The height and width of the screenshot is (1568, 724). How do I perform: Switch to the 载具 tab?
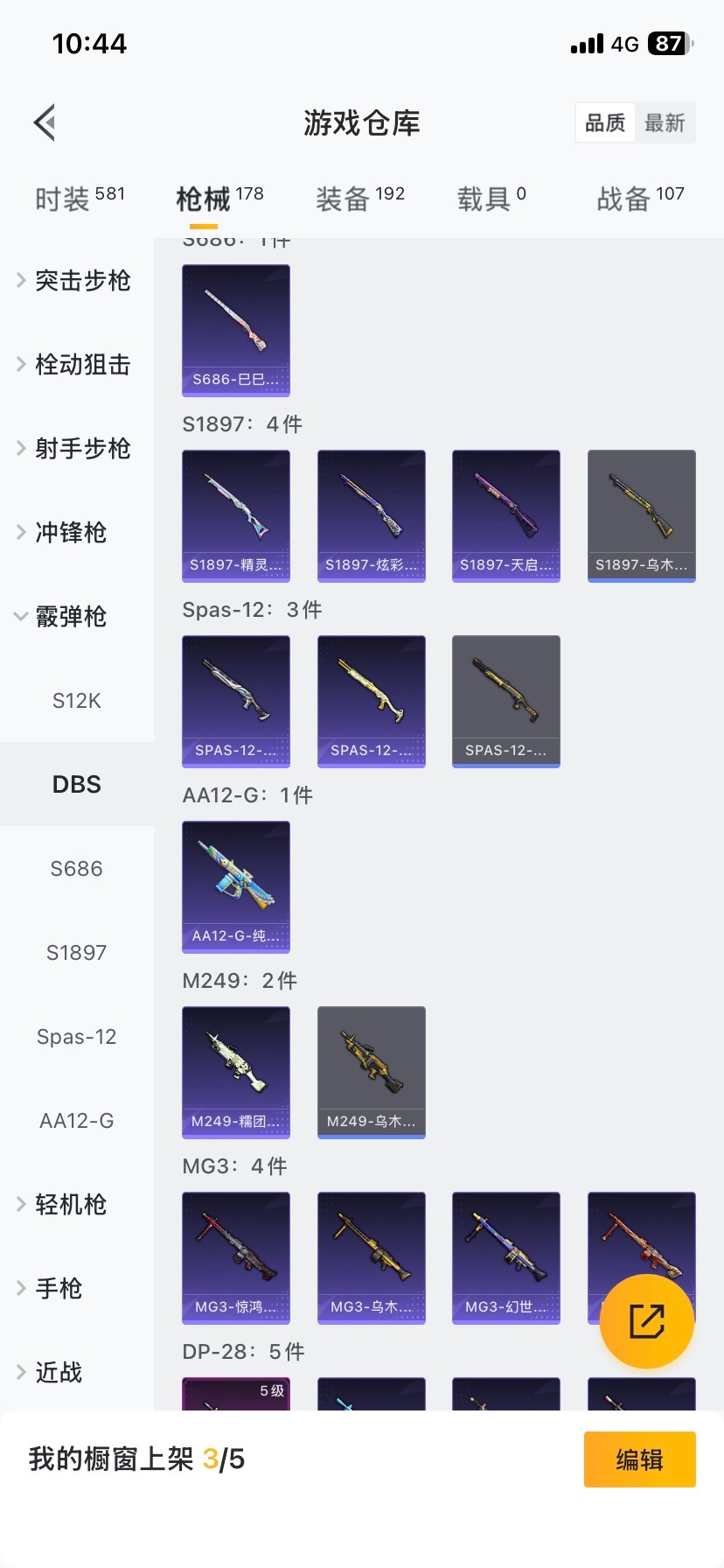[491, 199]
